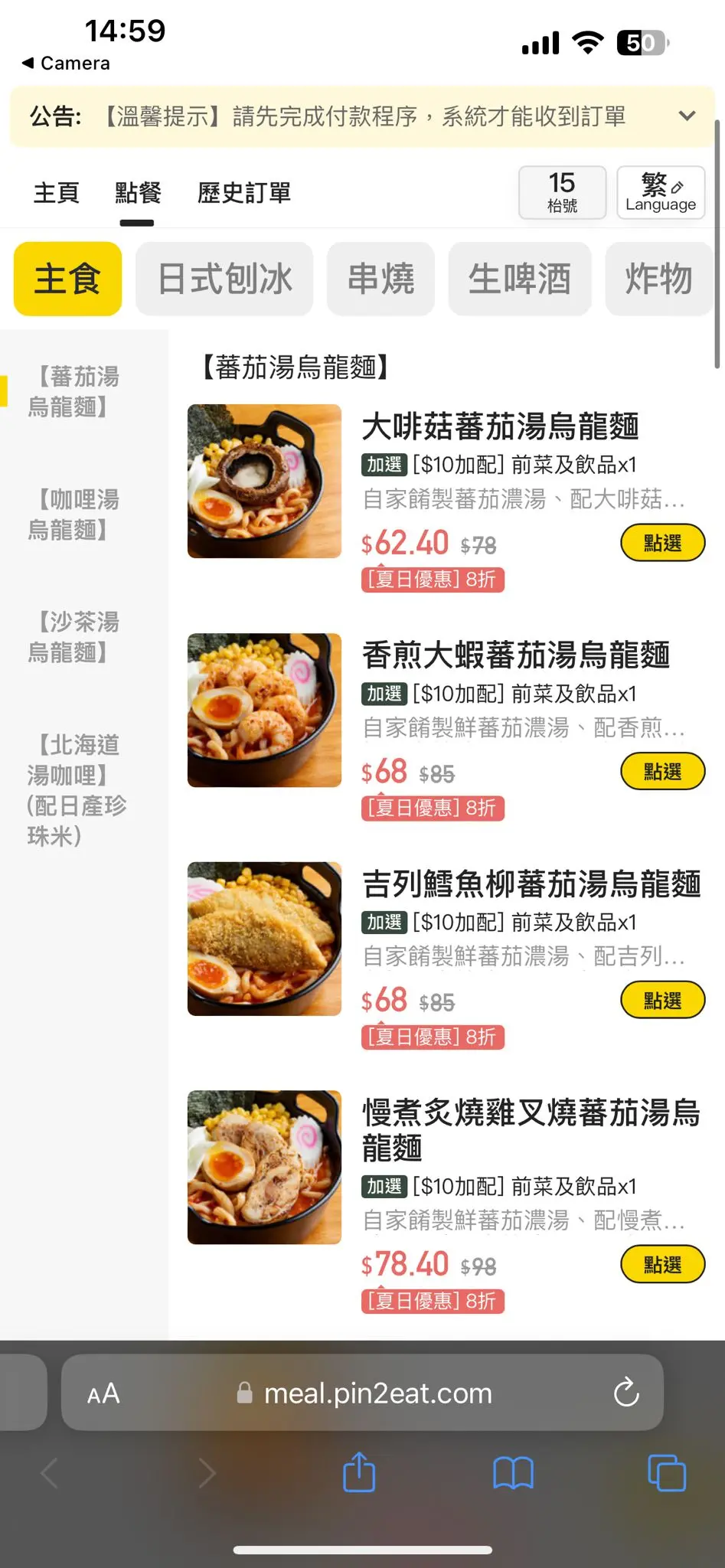Jump to 【沙茶湯烏龍麵】 section

click(74, 637)
